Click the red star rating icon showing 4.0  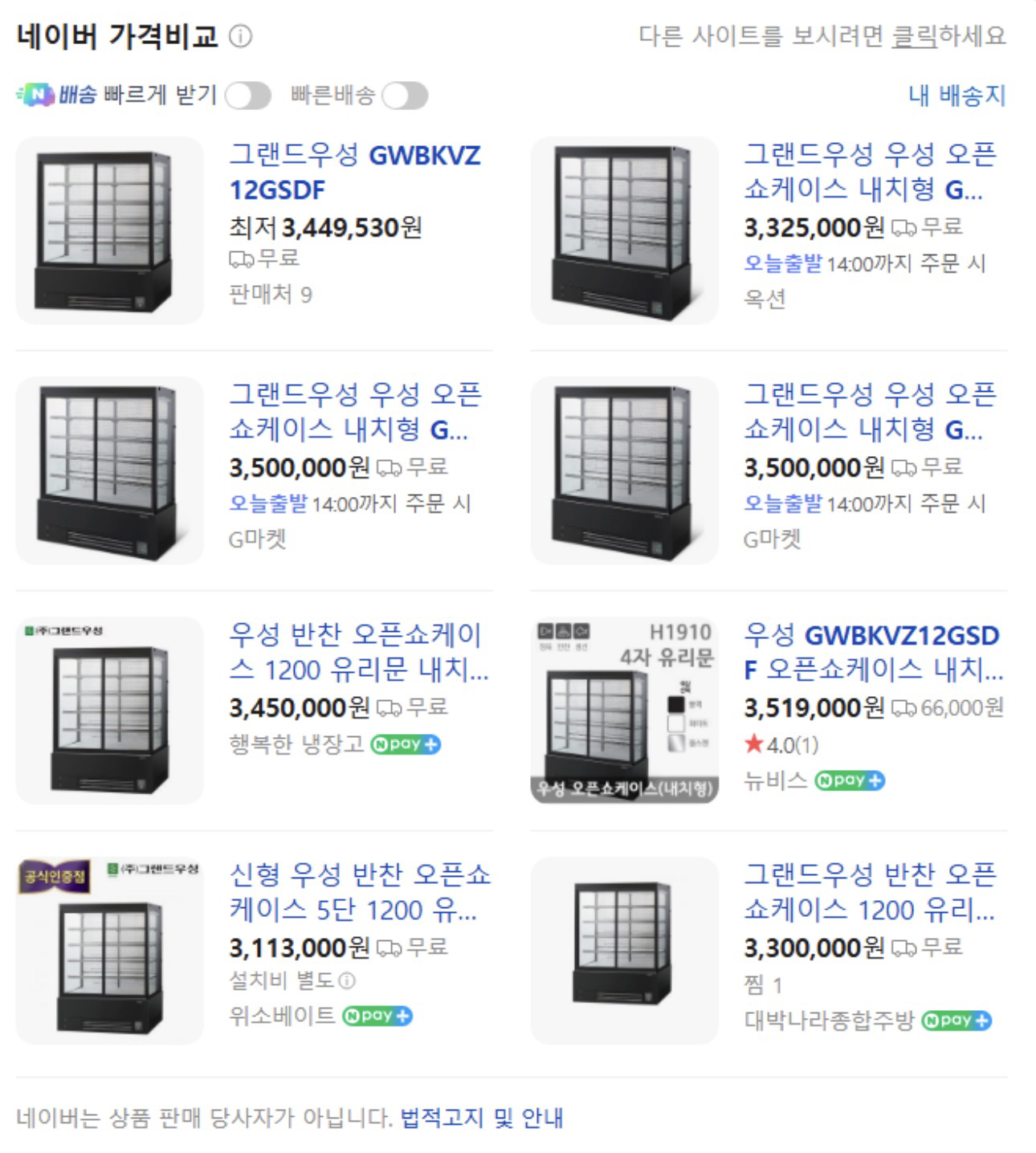753,744
